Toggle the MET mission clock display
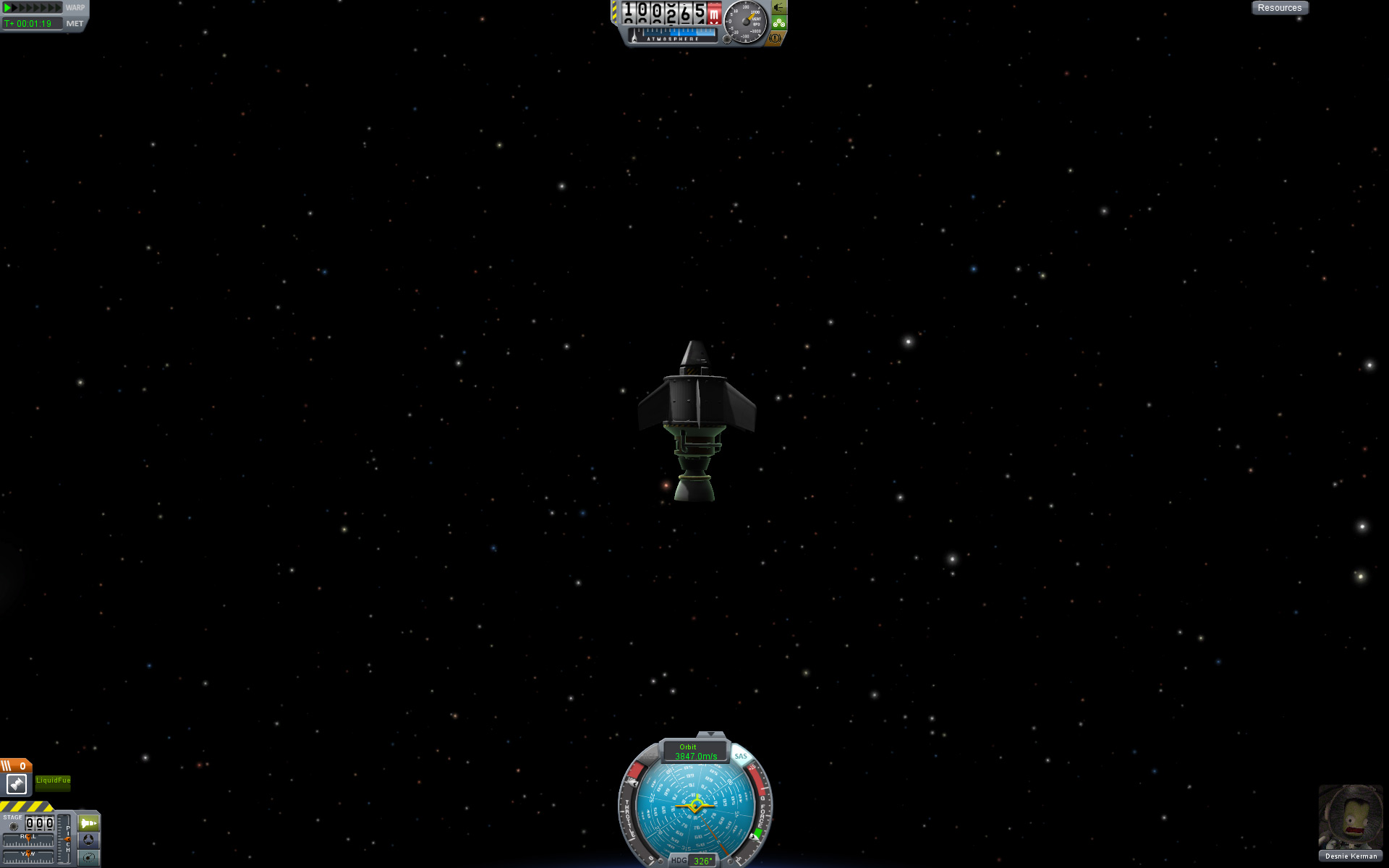This screenshot has height=868, width=1389. (75, 24)
